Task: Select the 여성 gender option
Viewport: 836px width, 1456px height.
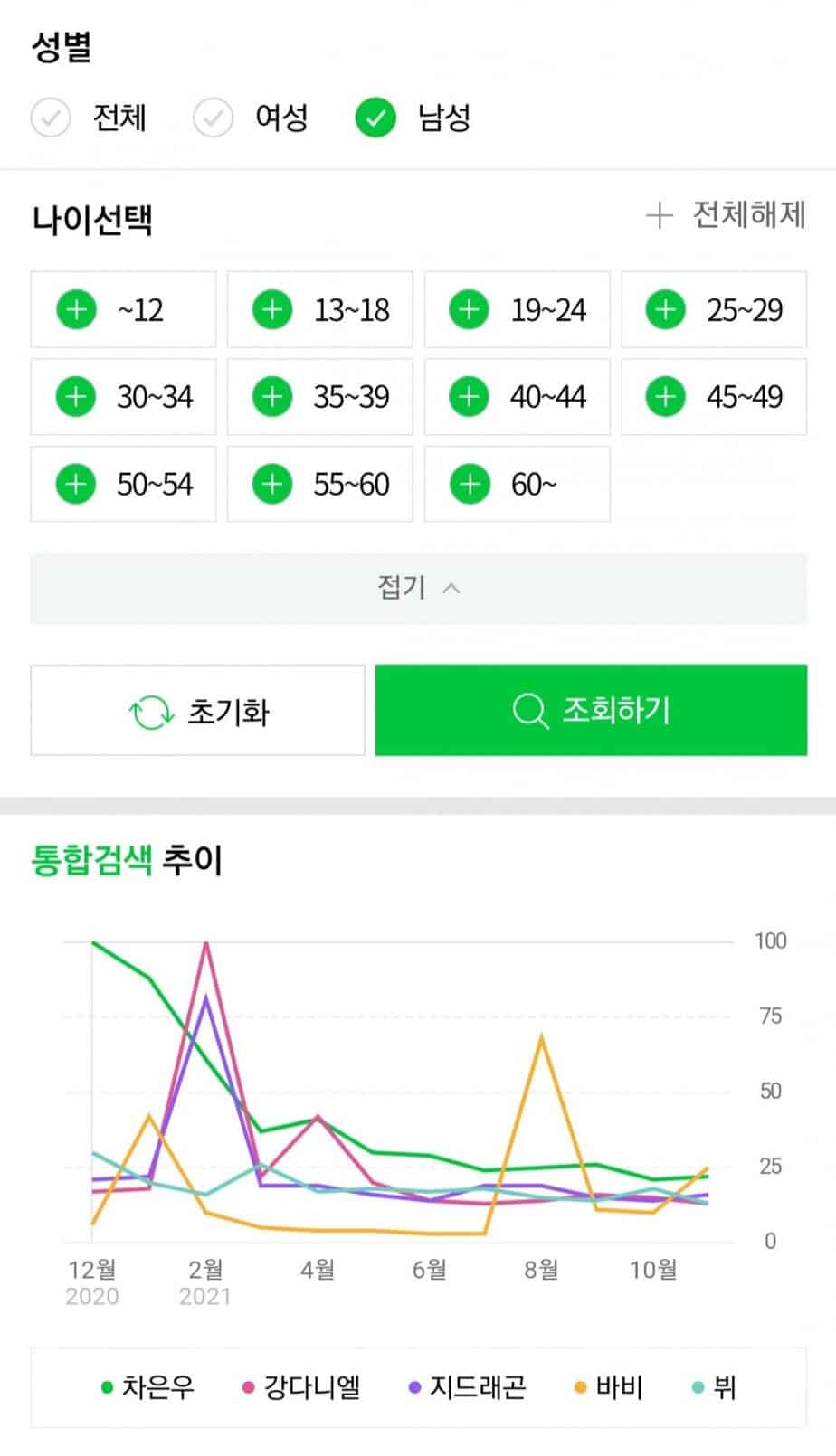Action: [252, 118]
